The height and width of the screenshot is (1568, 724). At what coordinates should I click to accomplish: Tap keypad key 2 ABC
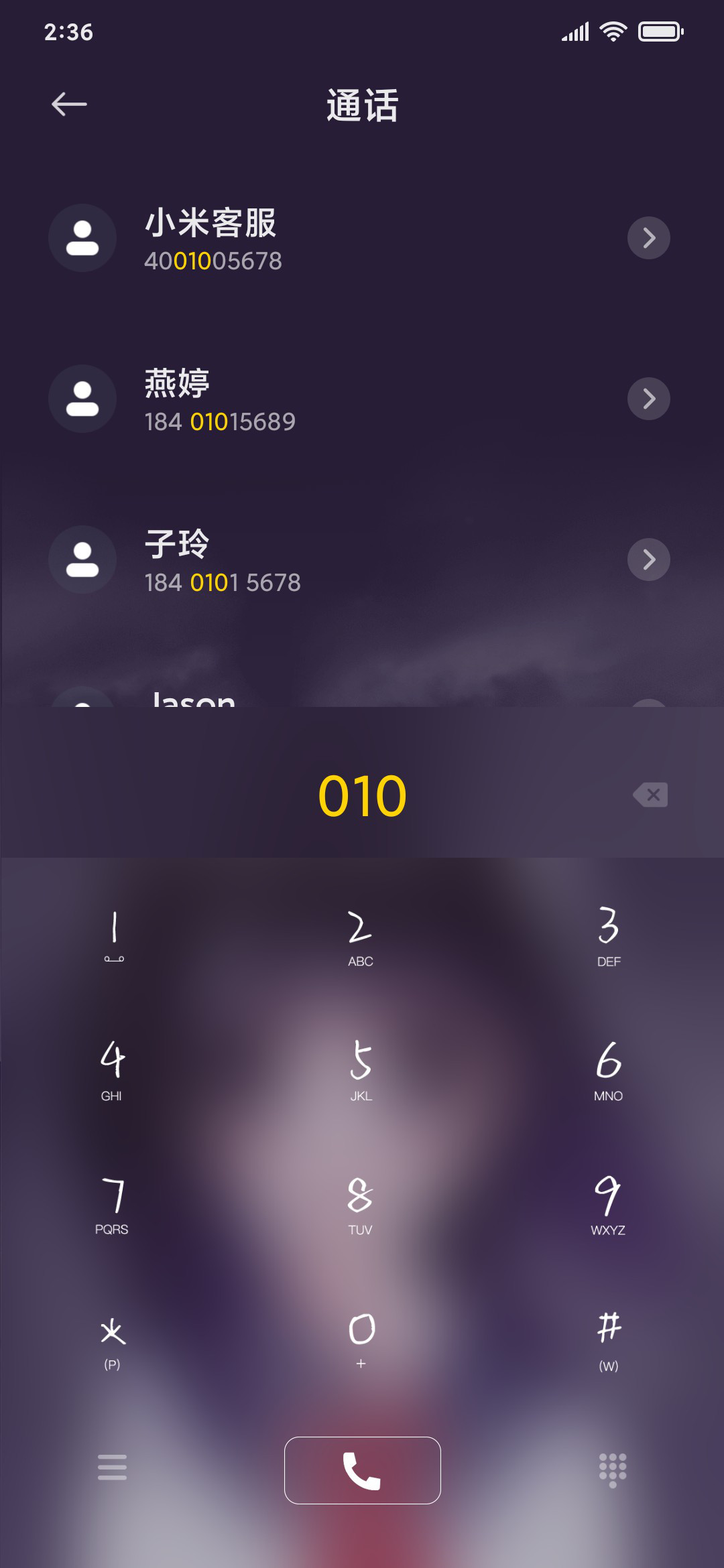(361, 936)
